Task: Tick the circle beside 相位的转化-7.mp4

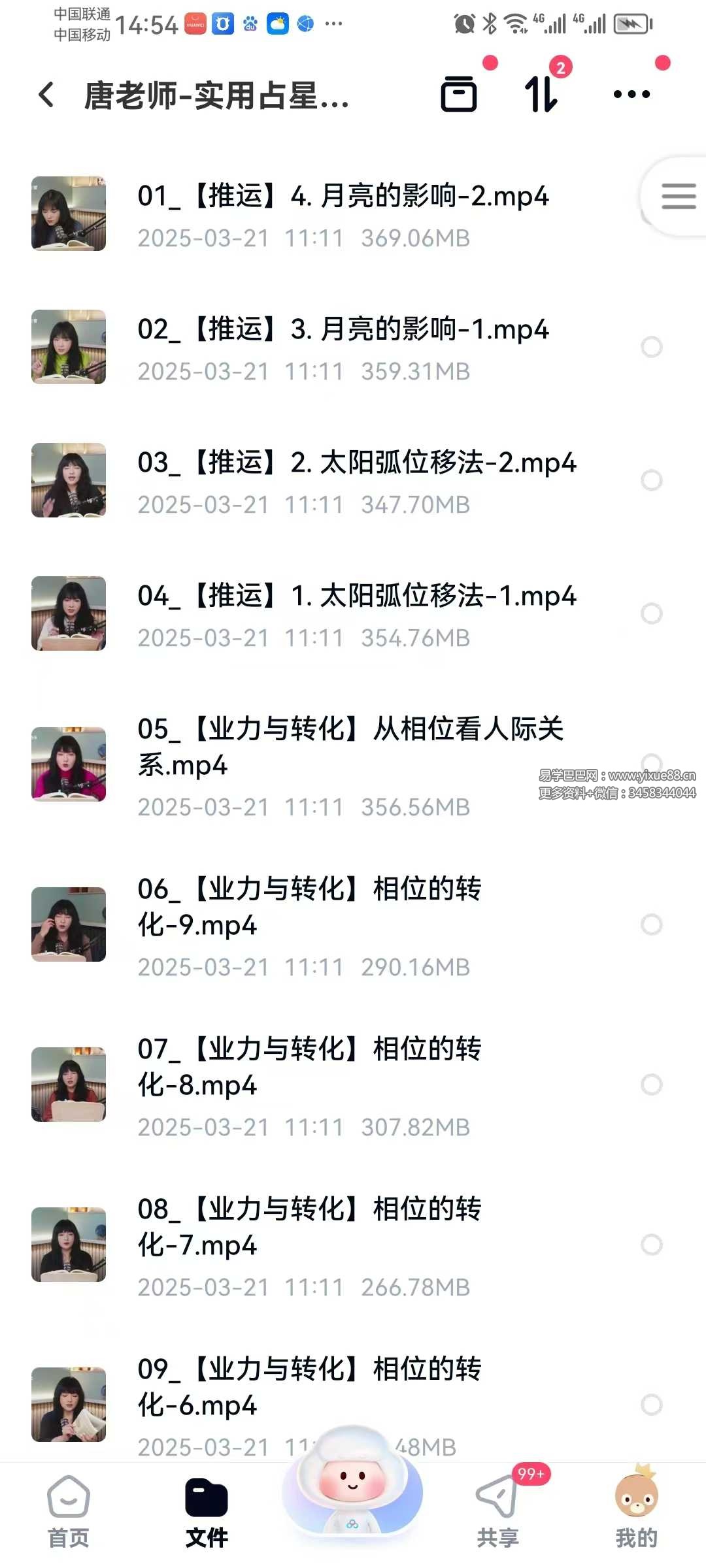Action: (652, 1245)
